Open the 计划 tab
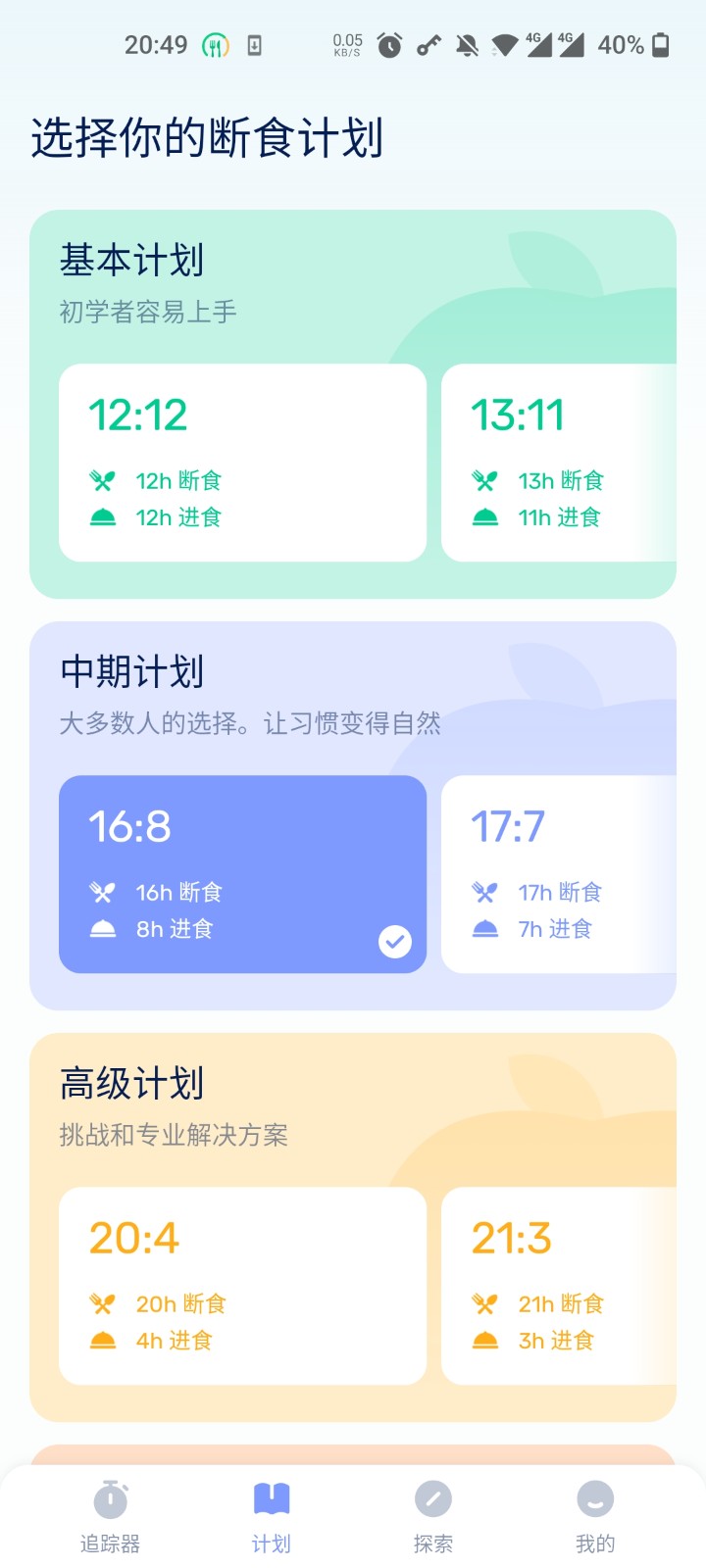The width and height of the screenshot is (706, 1568). 272,1516
